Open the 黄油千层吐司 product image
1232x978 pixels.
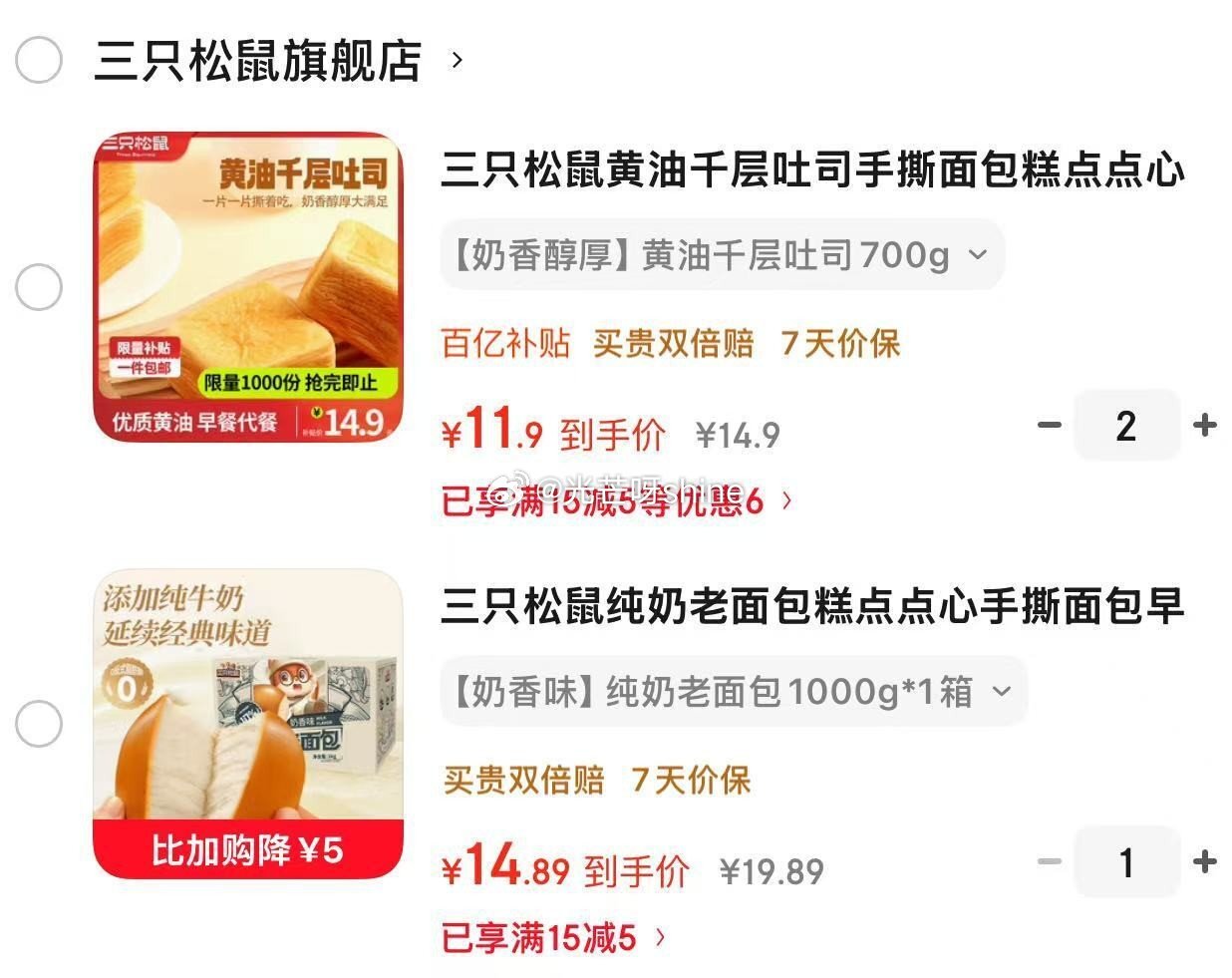click(248, 287)
